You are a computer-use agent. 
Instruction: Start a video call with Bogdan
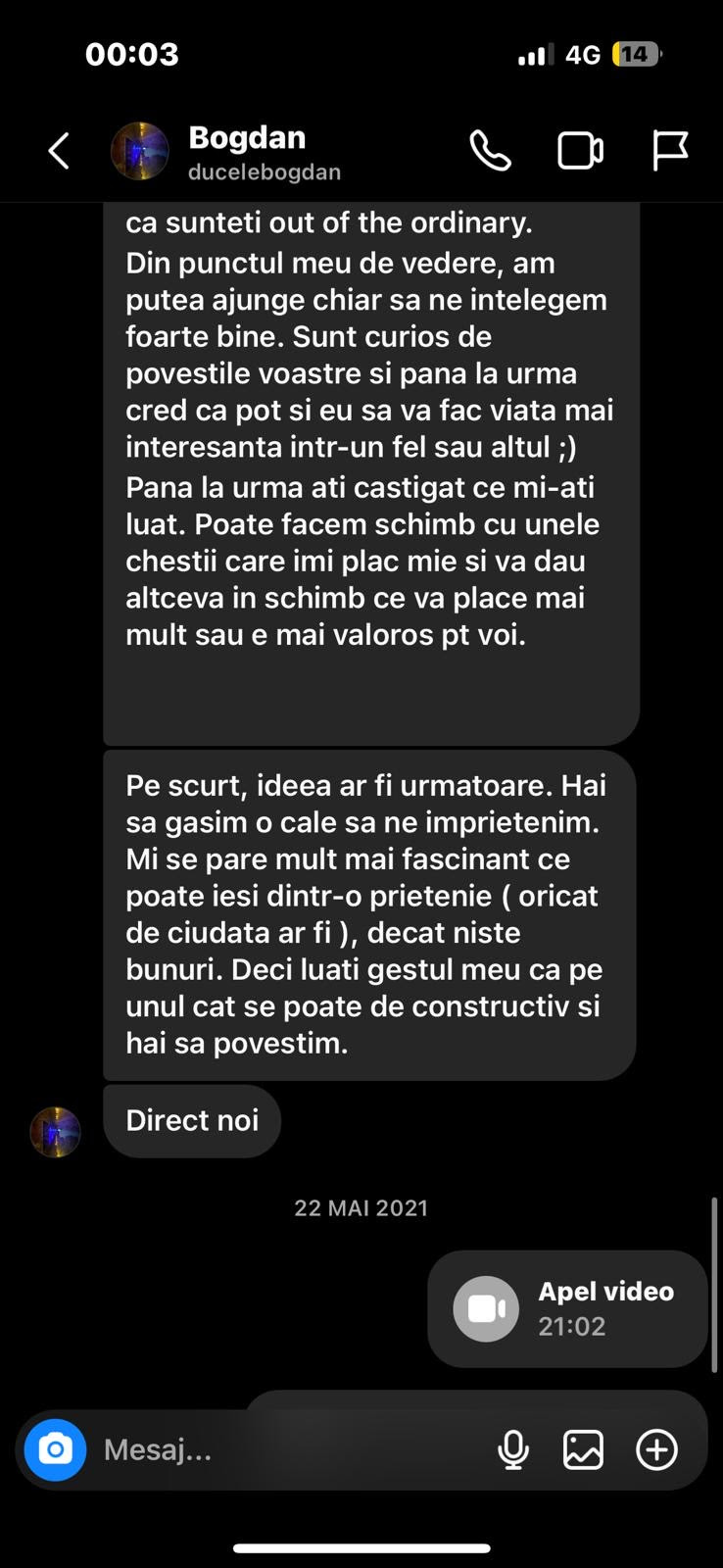pyautogui.click(x=580, y=151)
